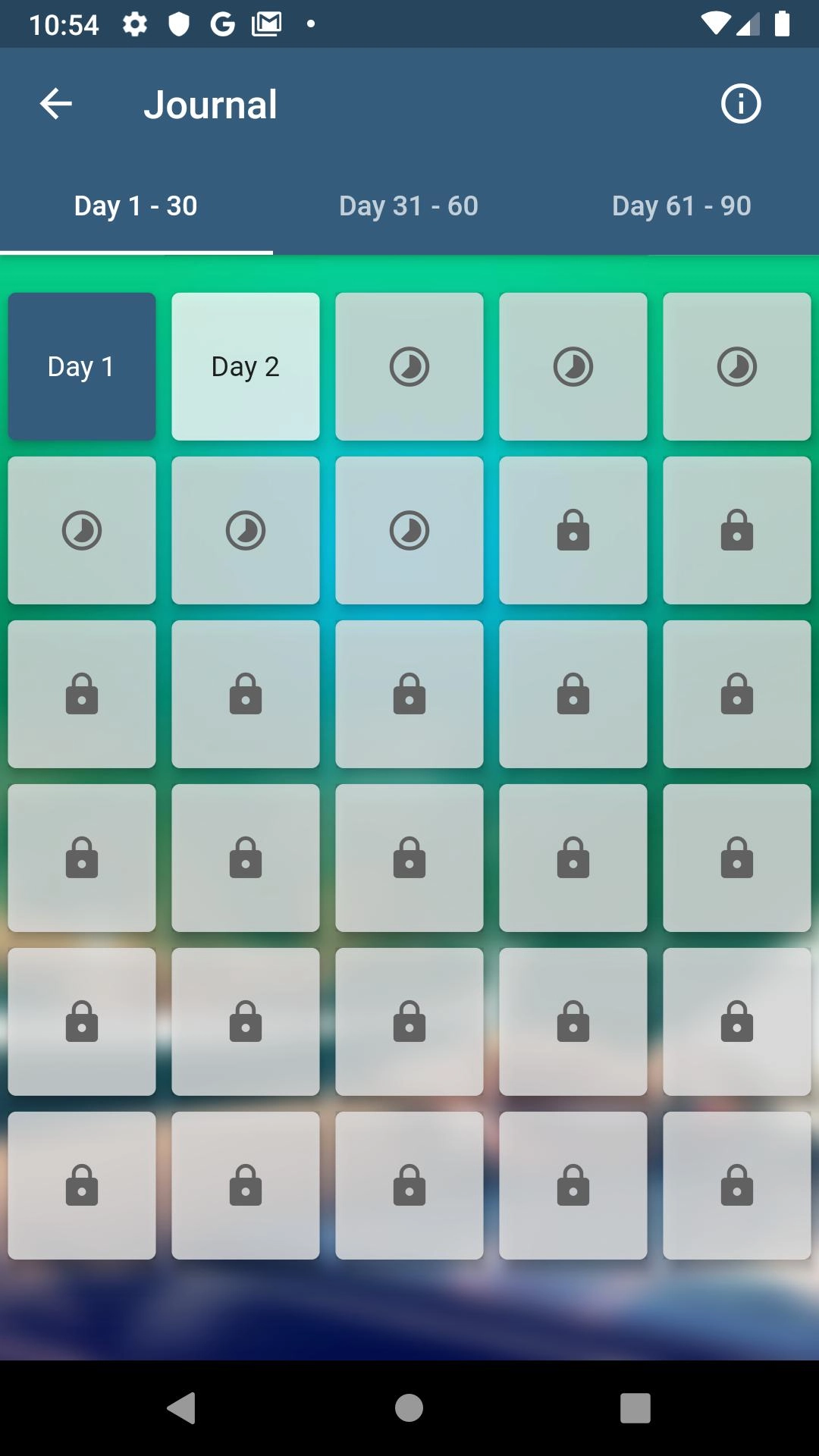Open recent apps from the navigation bar

tap(635, 1408)
